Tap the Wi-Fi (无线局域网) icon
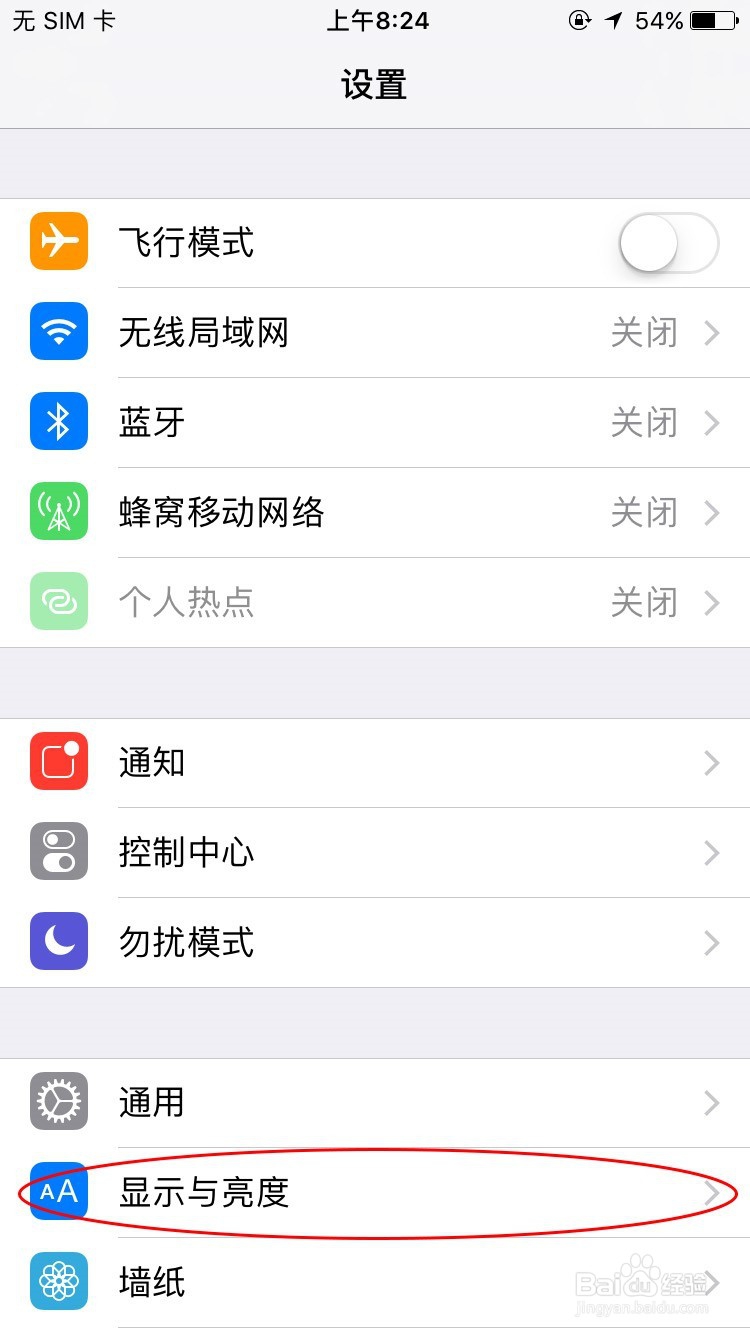The height and width of the screenshot is (1334, 750). pos(58,332)
